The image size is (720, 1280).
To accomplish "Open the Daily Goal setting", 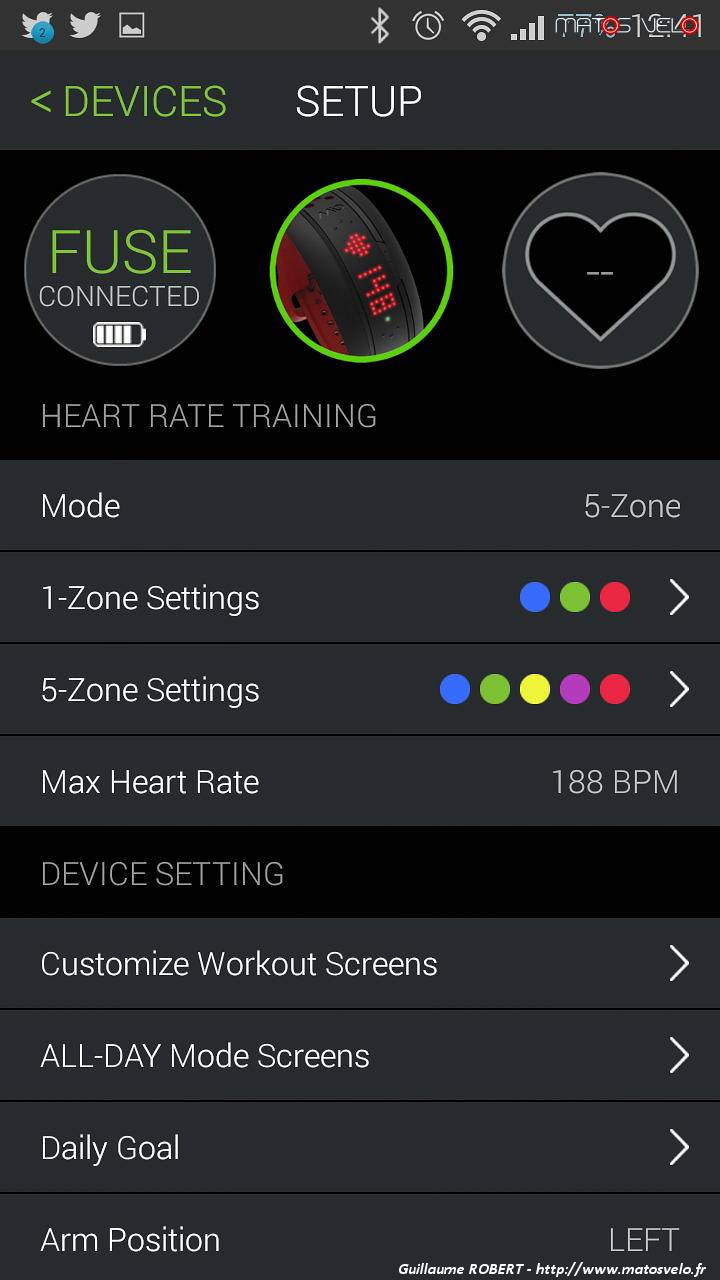I will coord(360,1148).
